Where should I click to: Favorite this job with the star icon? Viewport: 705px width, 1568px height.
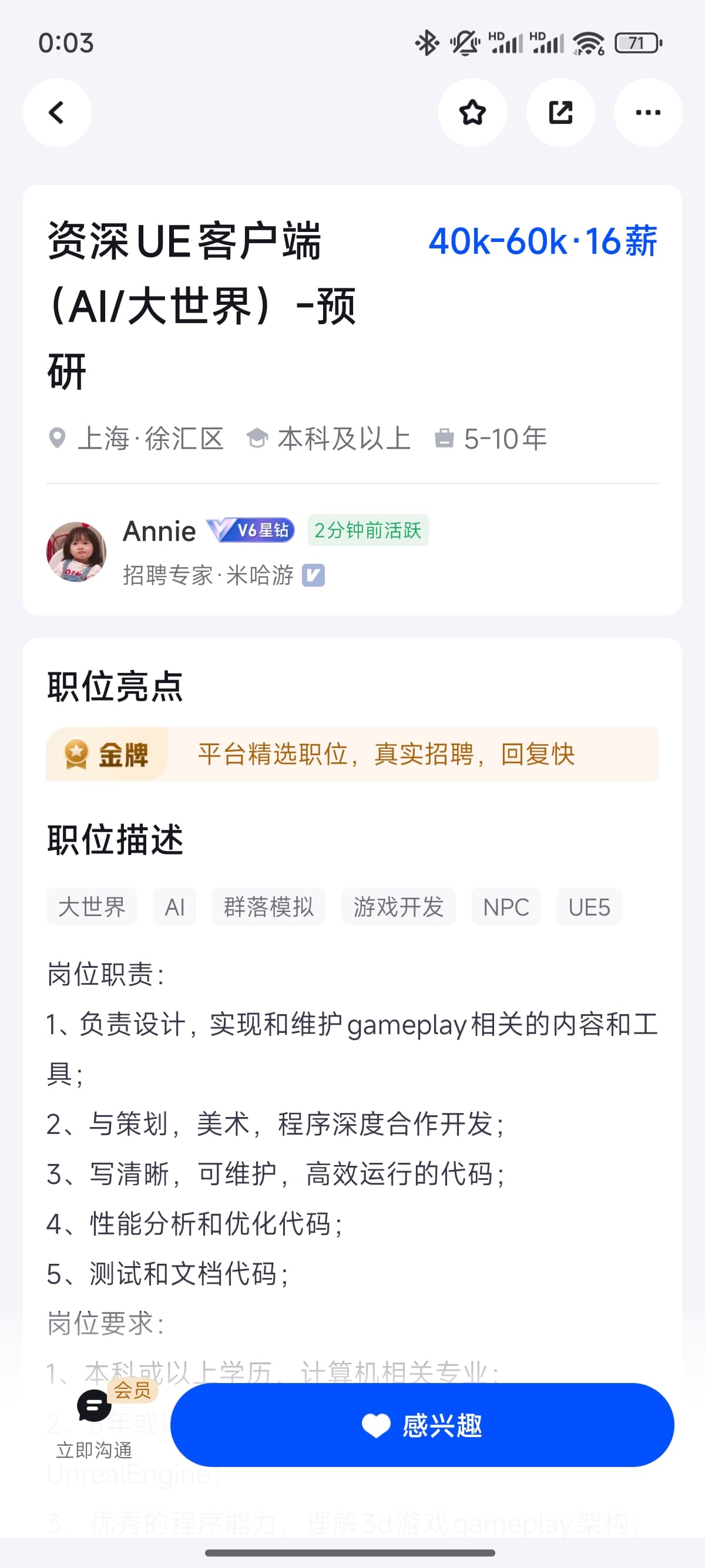point(472,113)
